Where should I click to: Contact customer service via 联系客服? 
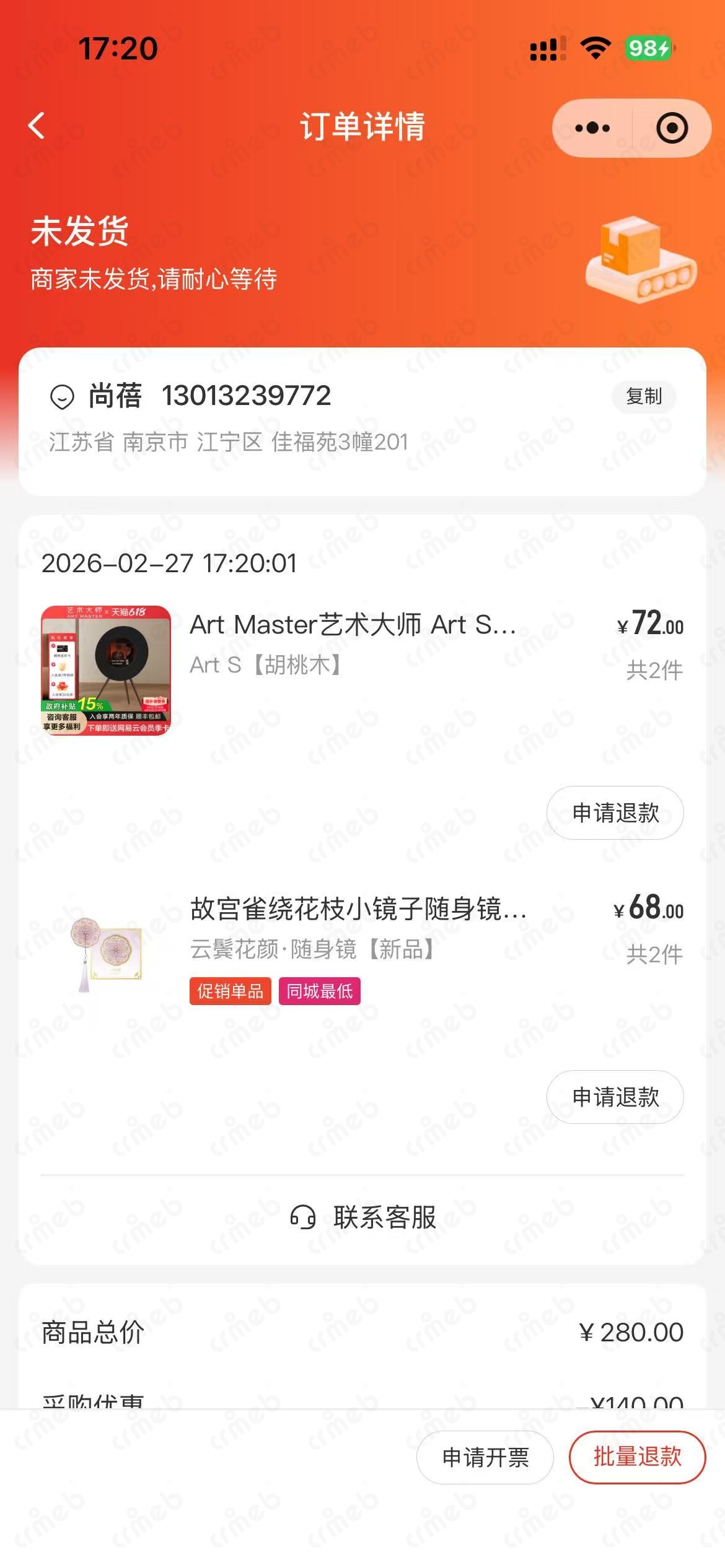point(363,1217)
